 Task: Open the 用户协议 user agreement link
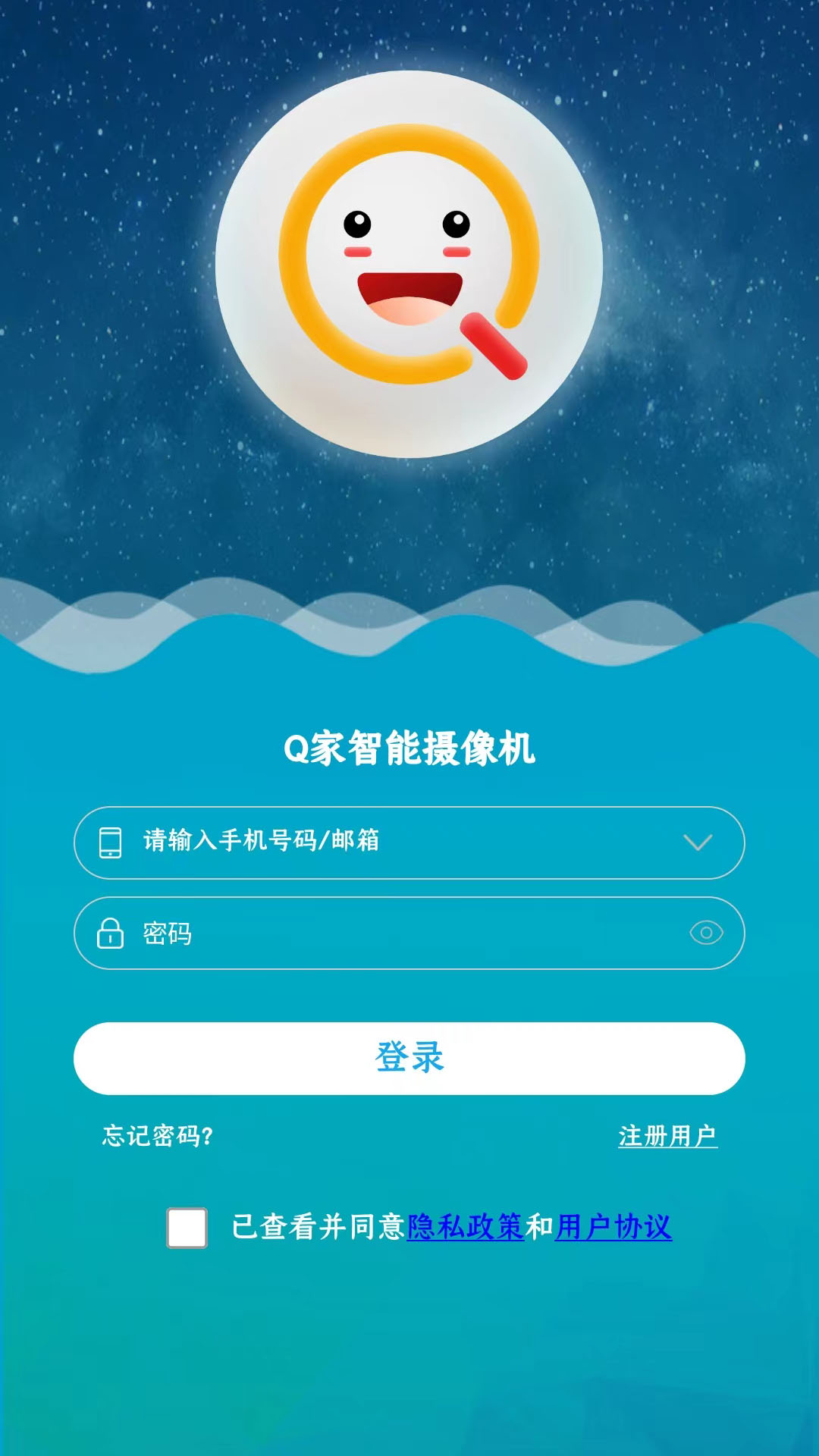613,1227
